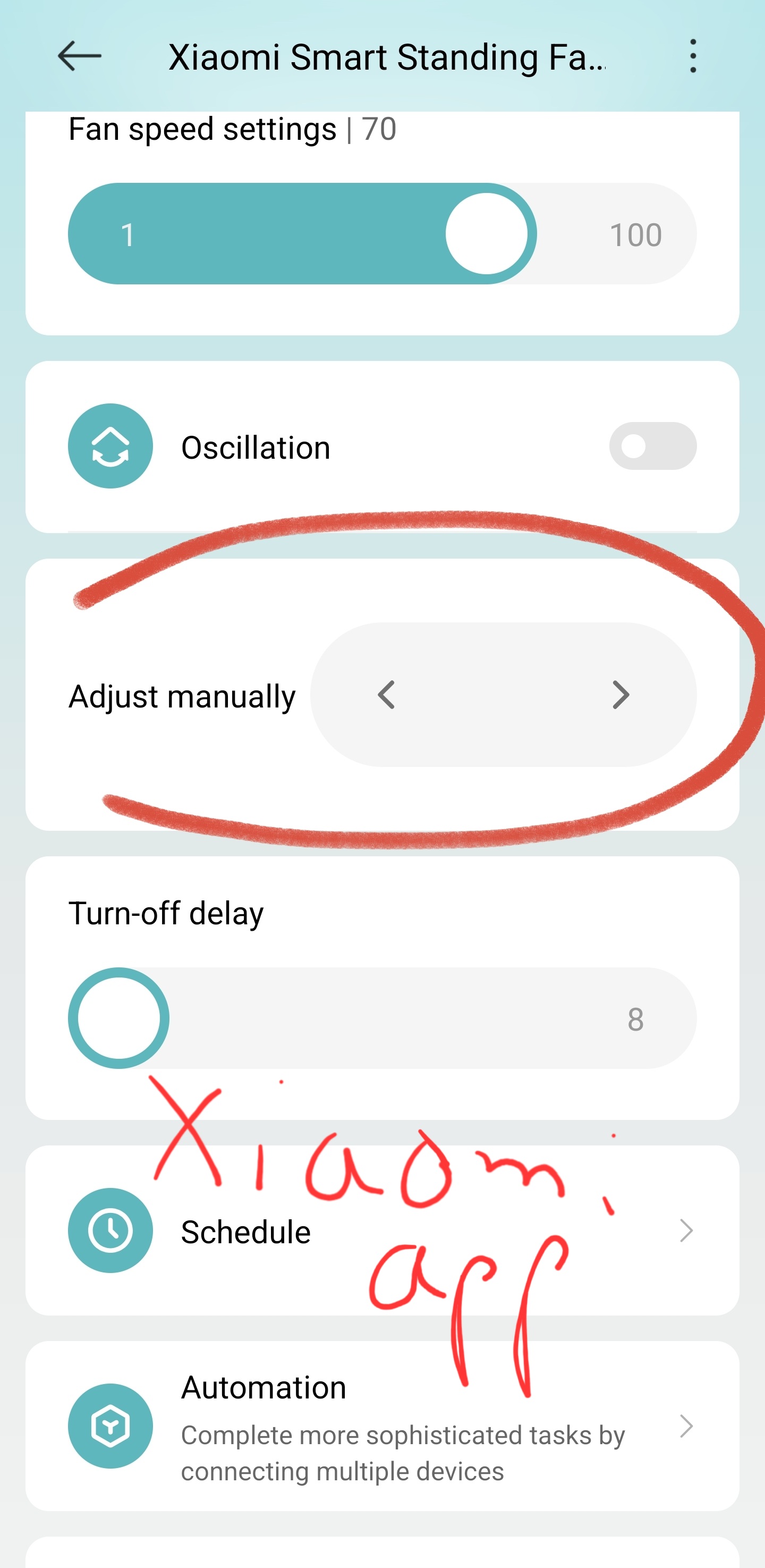Go back using the arrow icon
765x1568 pixels.
(79, 56)
